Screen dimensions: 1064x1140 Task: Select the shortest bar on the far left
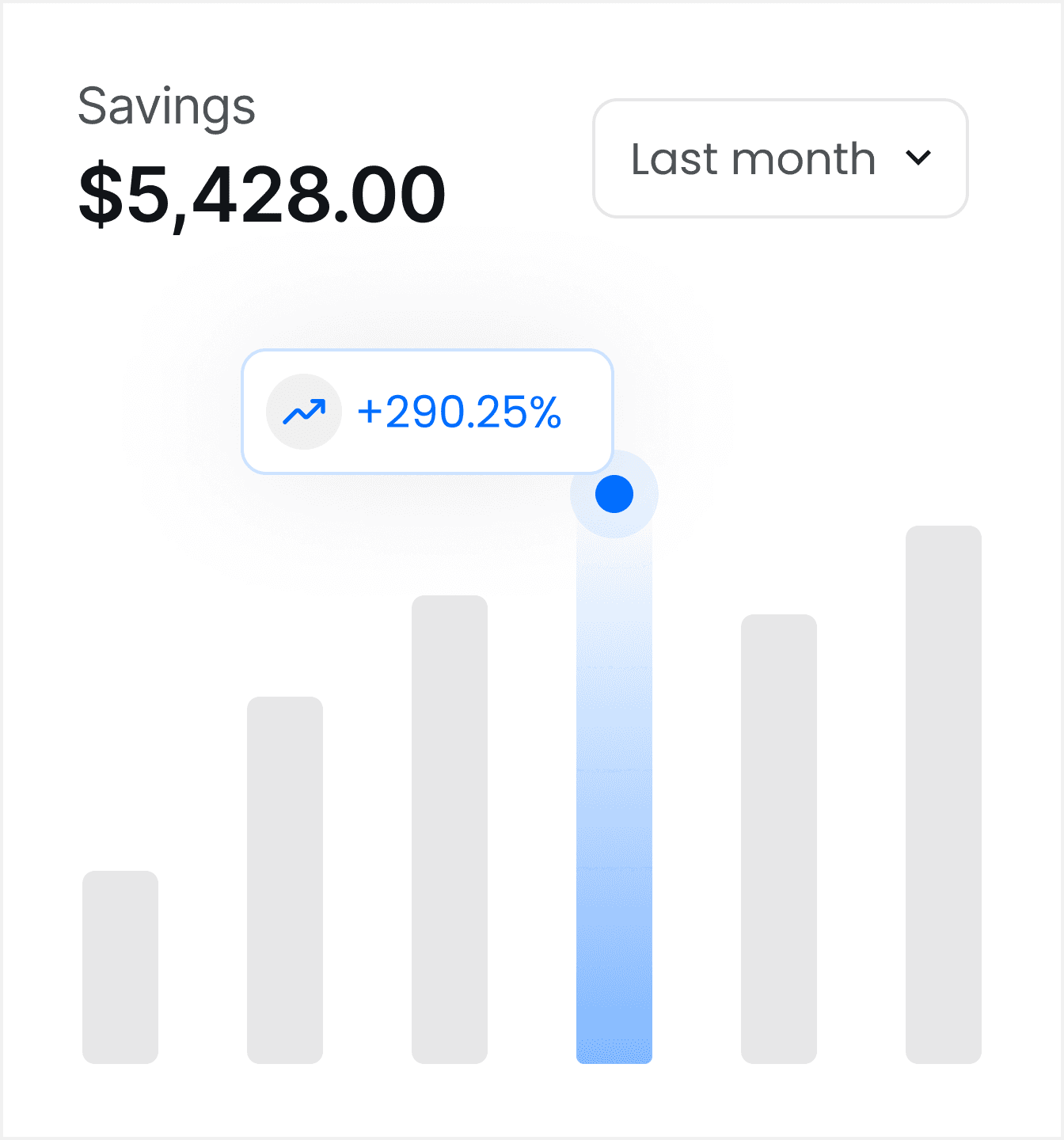(x=120, y=966)
